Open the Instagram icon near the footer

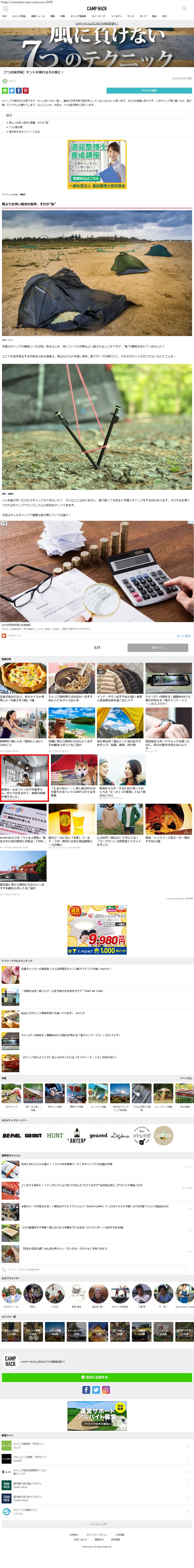pyautogui.click(x=106, y=1390)
